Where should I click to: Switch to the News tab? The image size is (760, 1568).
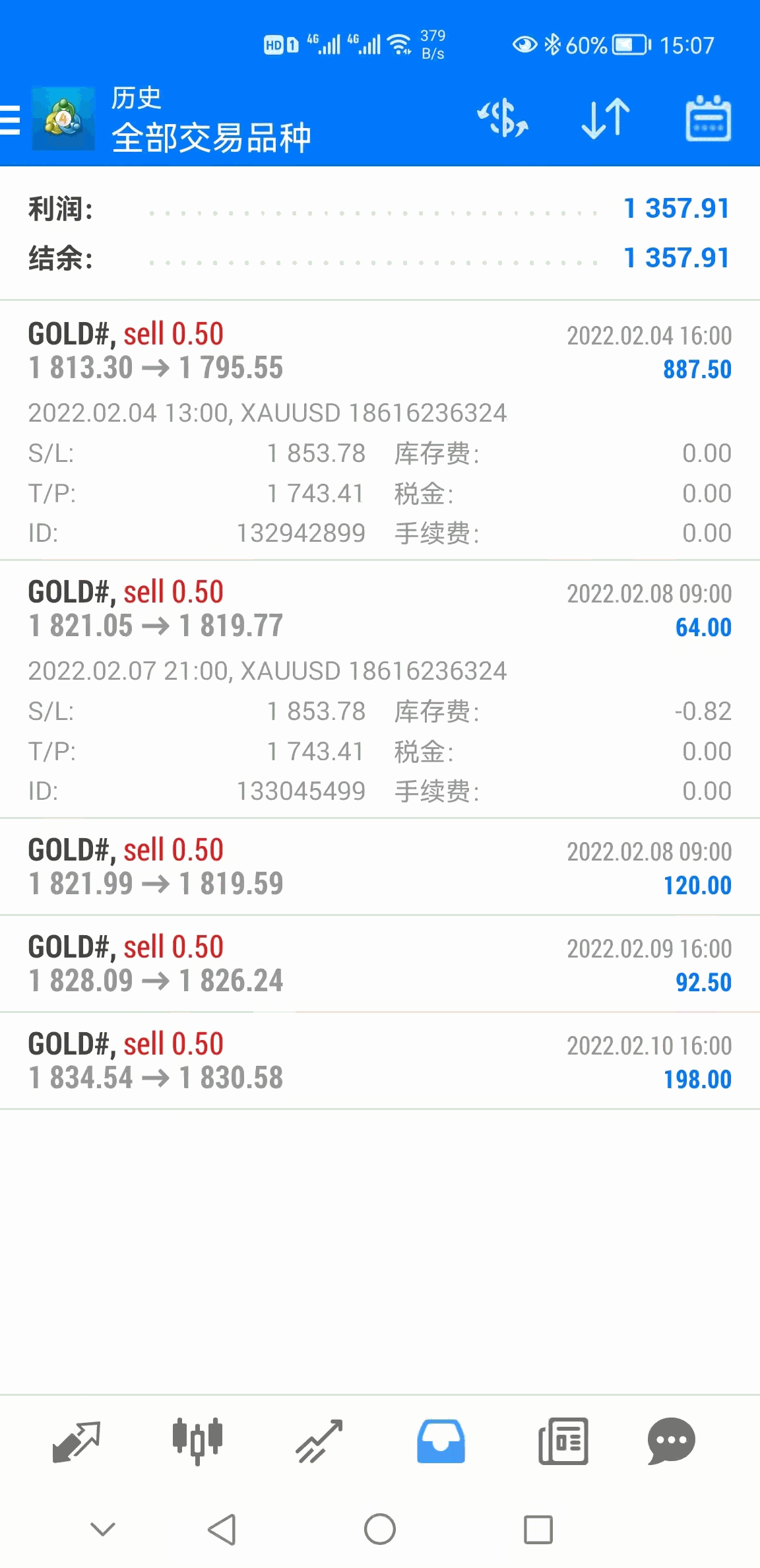click(563, 1441)
